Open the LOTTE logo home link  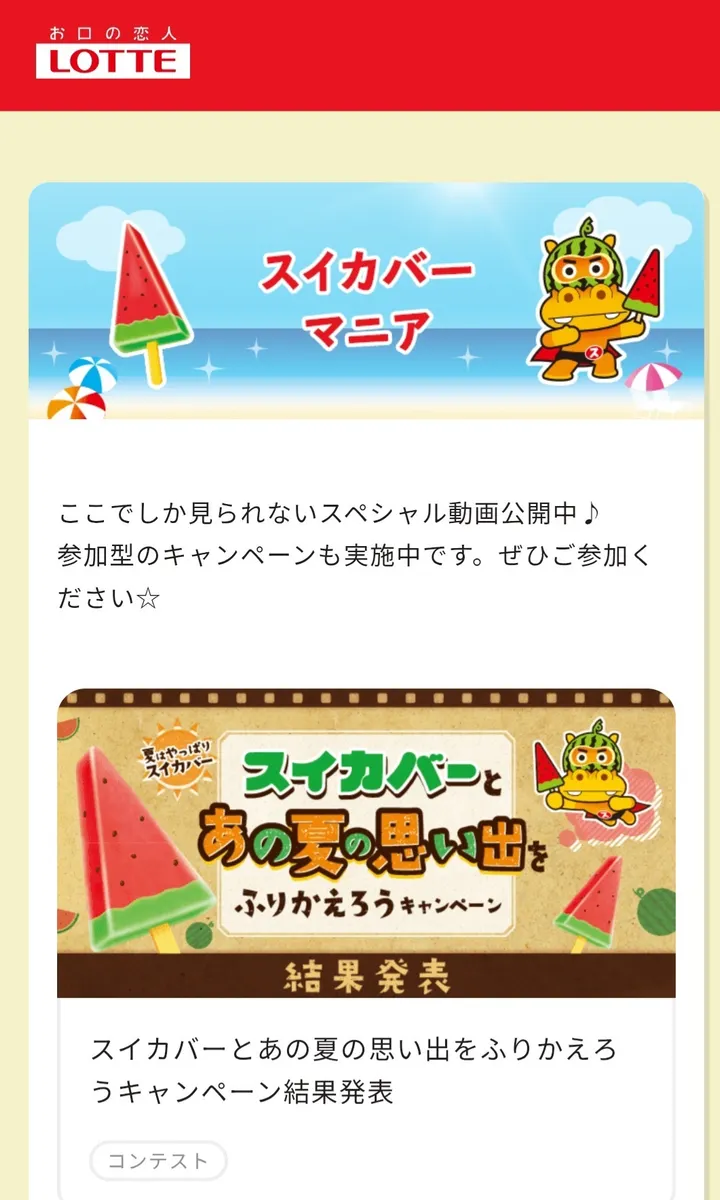coord(113,53)
